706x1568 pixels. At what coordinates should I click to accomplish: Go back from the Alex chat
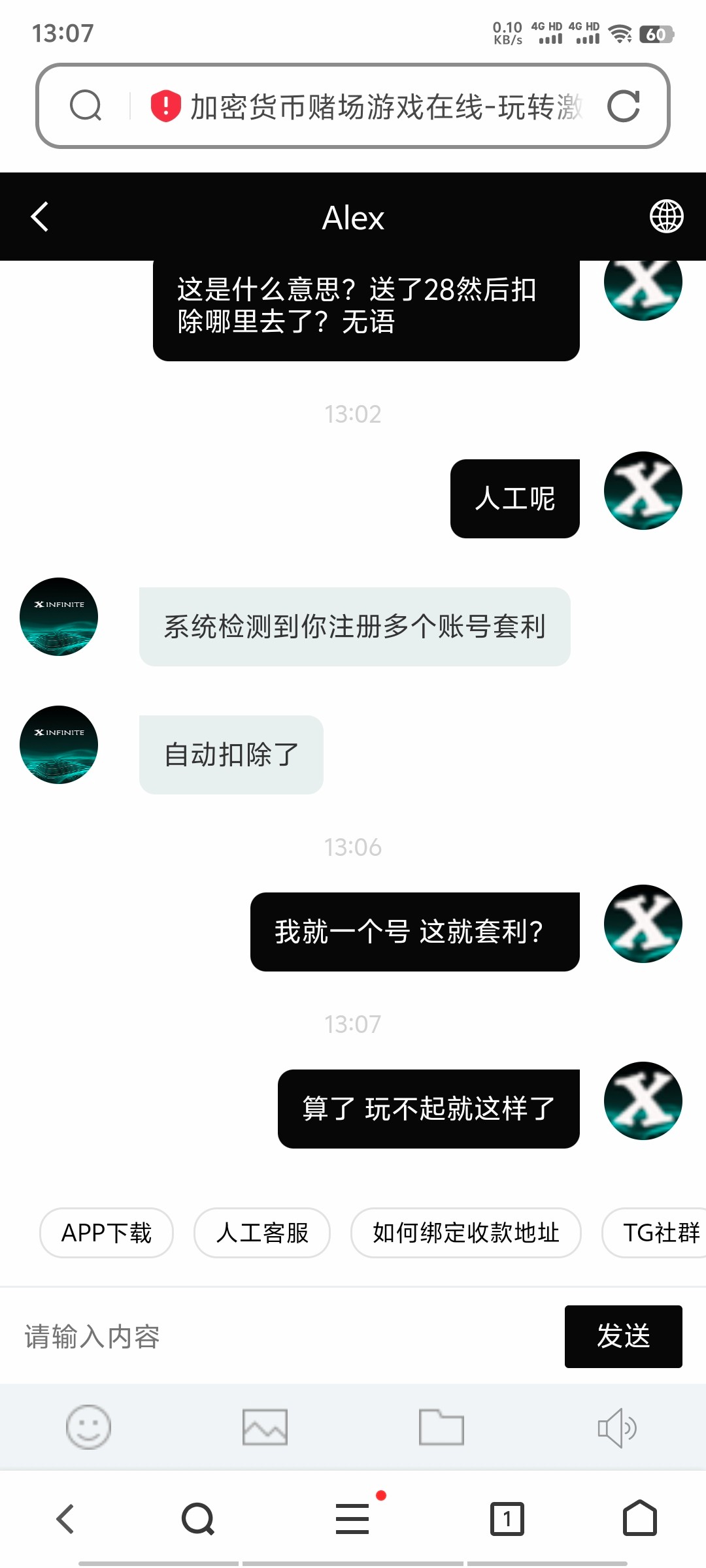pyautogui.click(x=40, y=217)
